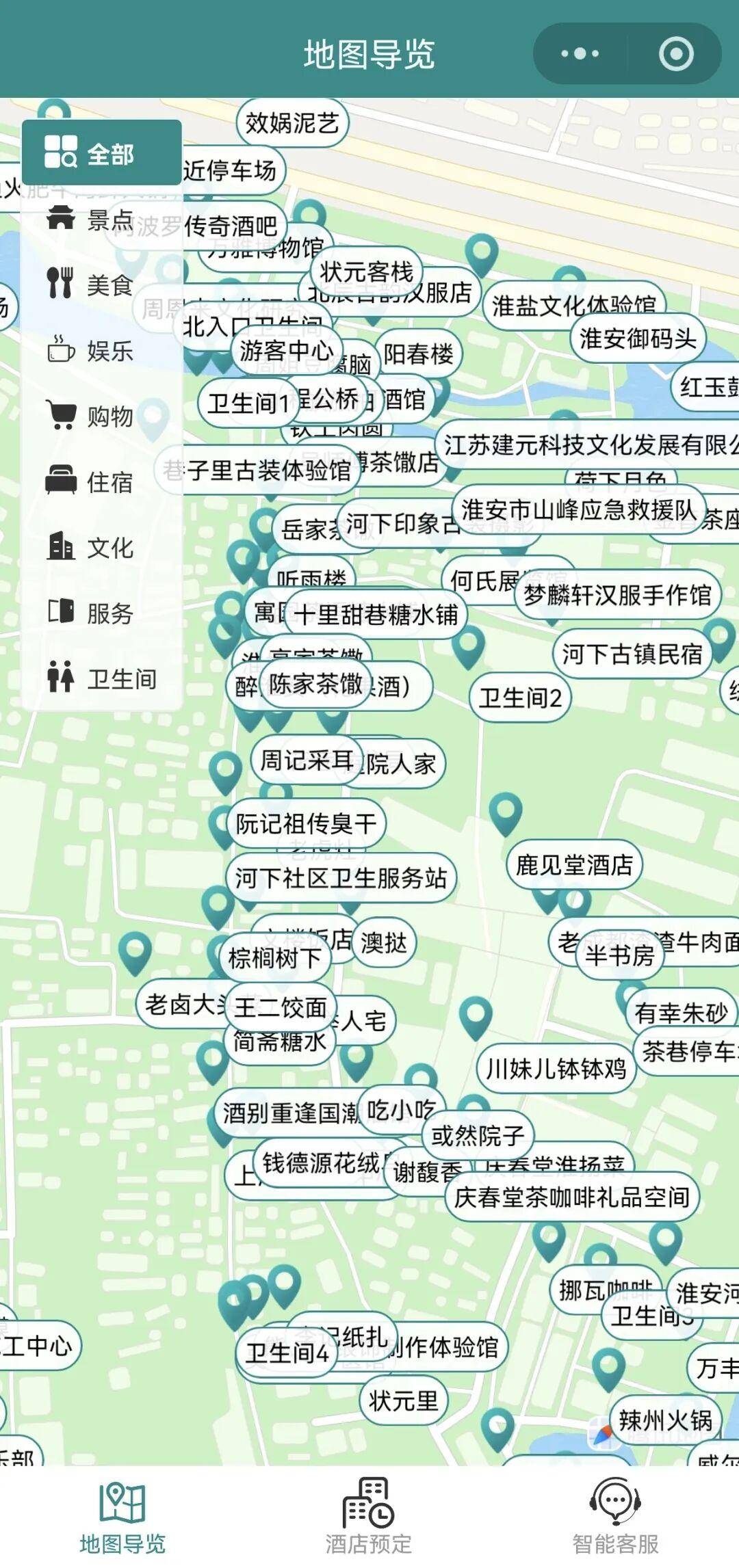The width and height of the screenshot is (739, 1568).
Task: Select the 状元里 map marker
Action: (403, 1401)
